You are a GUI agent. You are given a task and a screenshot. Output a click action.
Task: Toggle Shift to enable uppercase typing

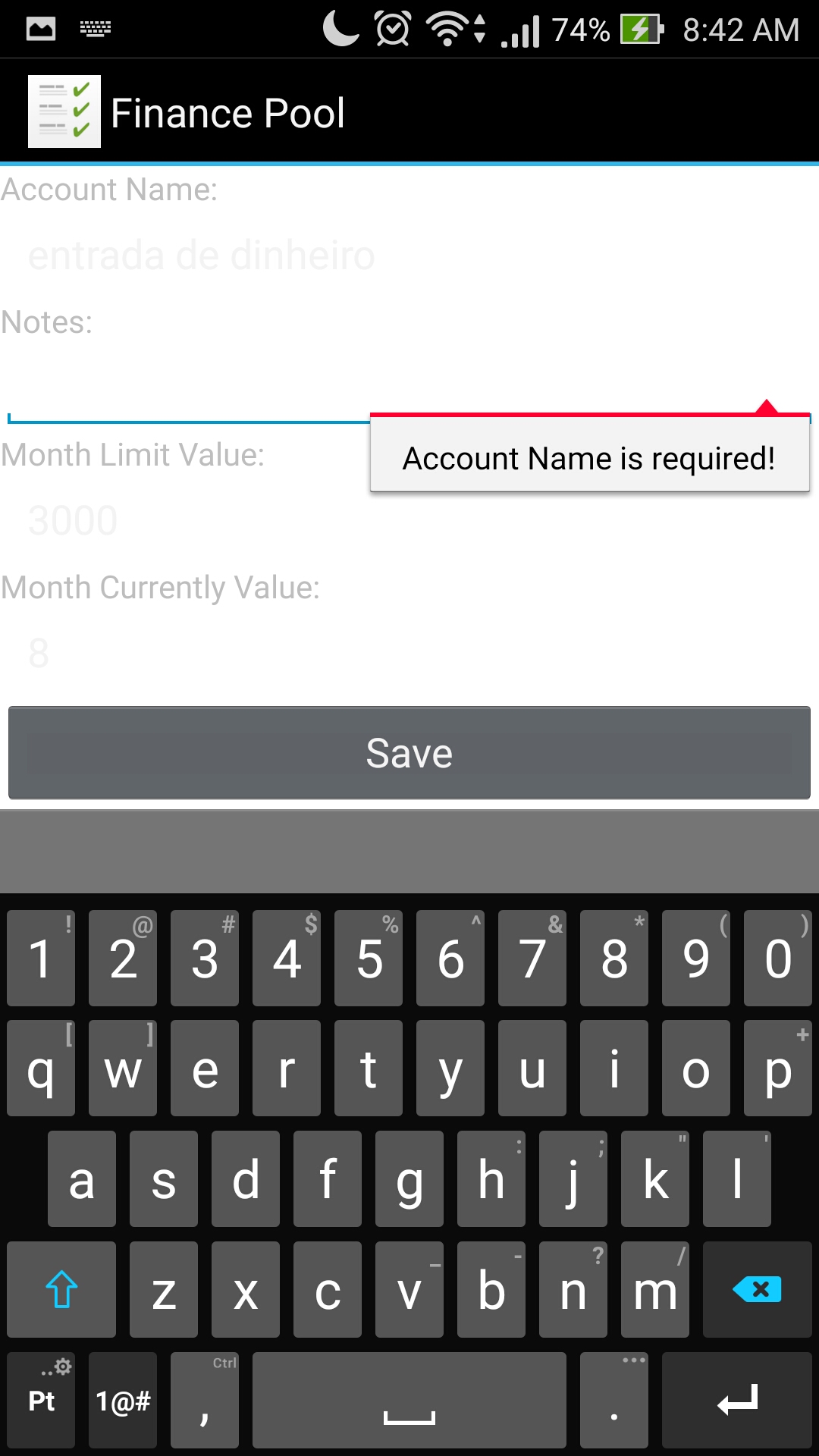61,1289
